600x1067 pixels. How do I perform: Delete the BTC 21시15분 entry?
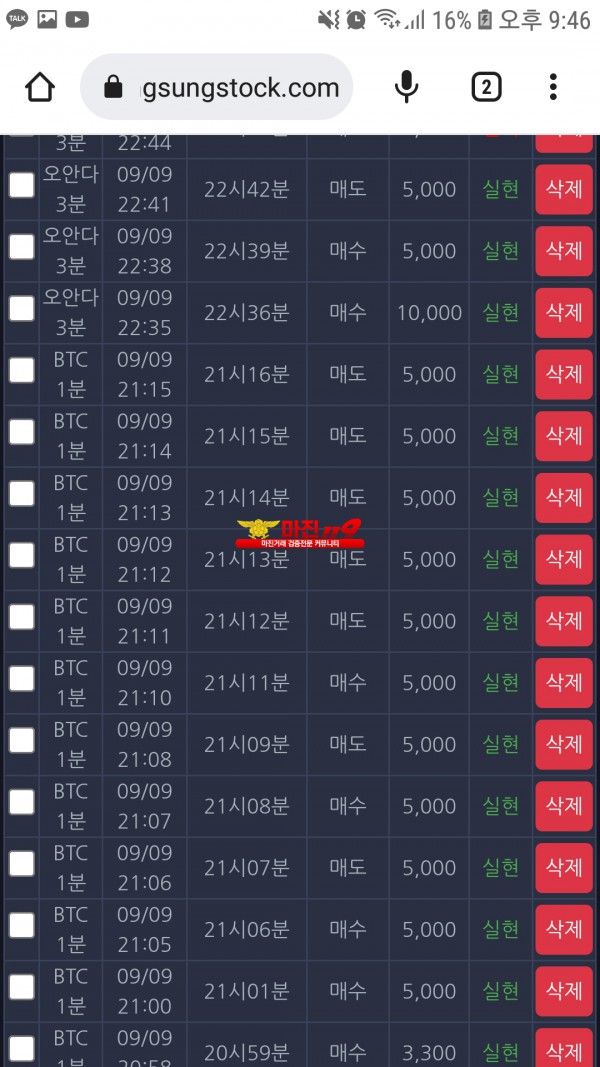tap(563, 436)
